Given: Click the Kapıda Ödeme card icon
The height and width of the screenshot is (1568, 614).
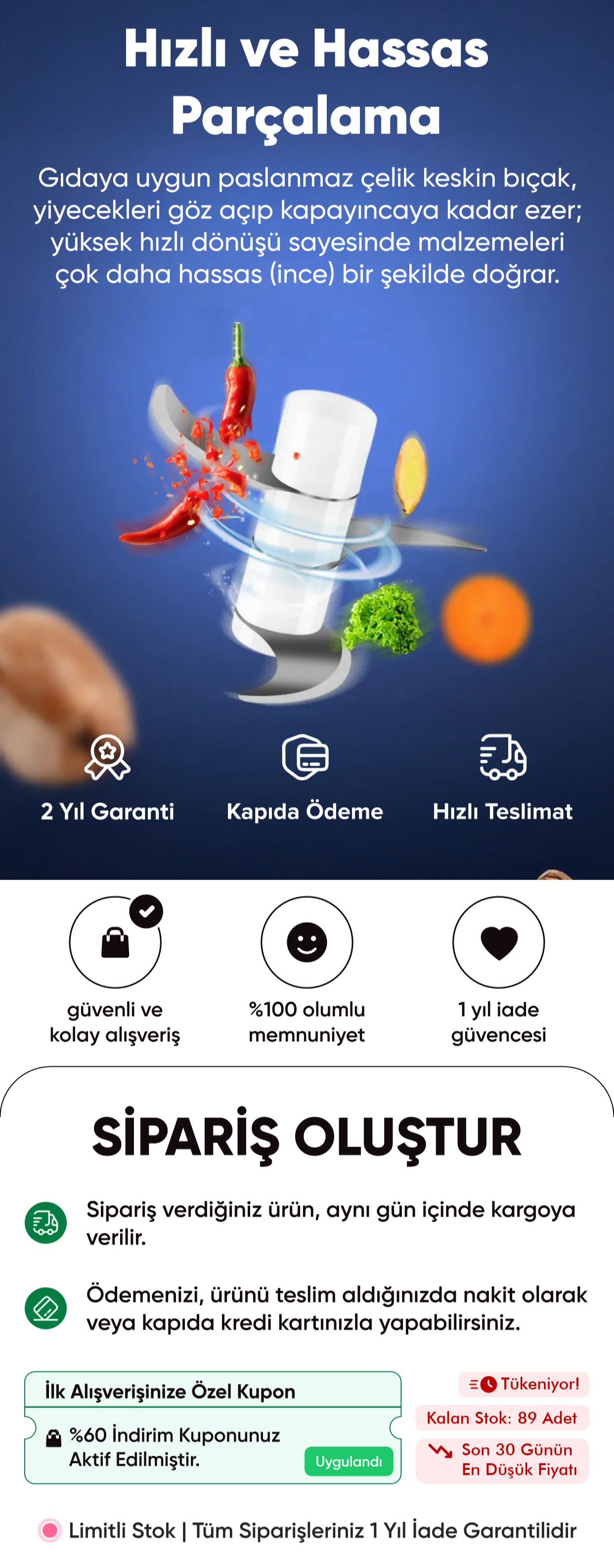Looking at the screenshot, I should (x=307, y=758).
